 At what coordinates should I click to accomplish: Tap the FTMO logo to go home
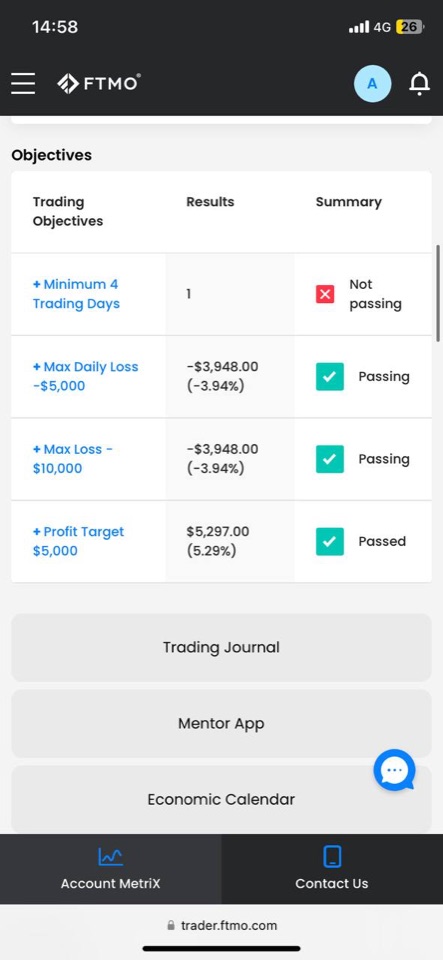(99, 83)
